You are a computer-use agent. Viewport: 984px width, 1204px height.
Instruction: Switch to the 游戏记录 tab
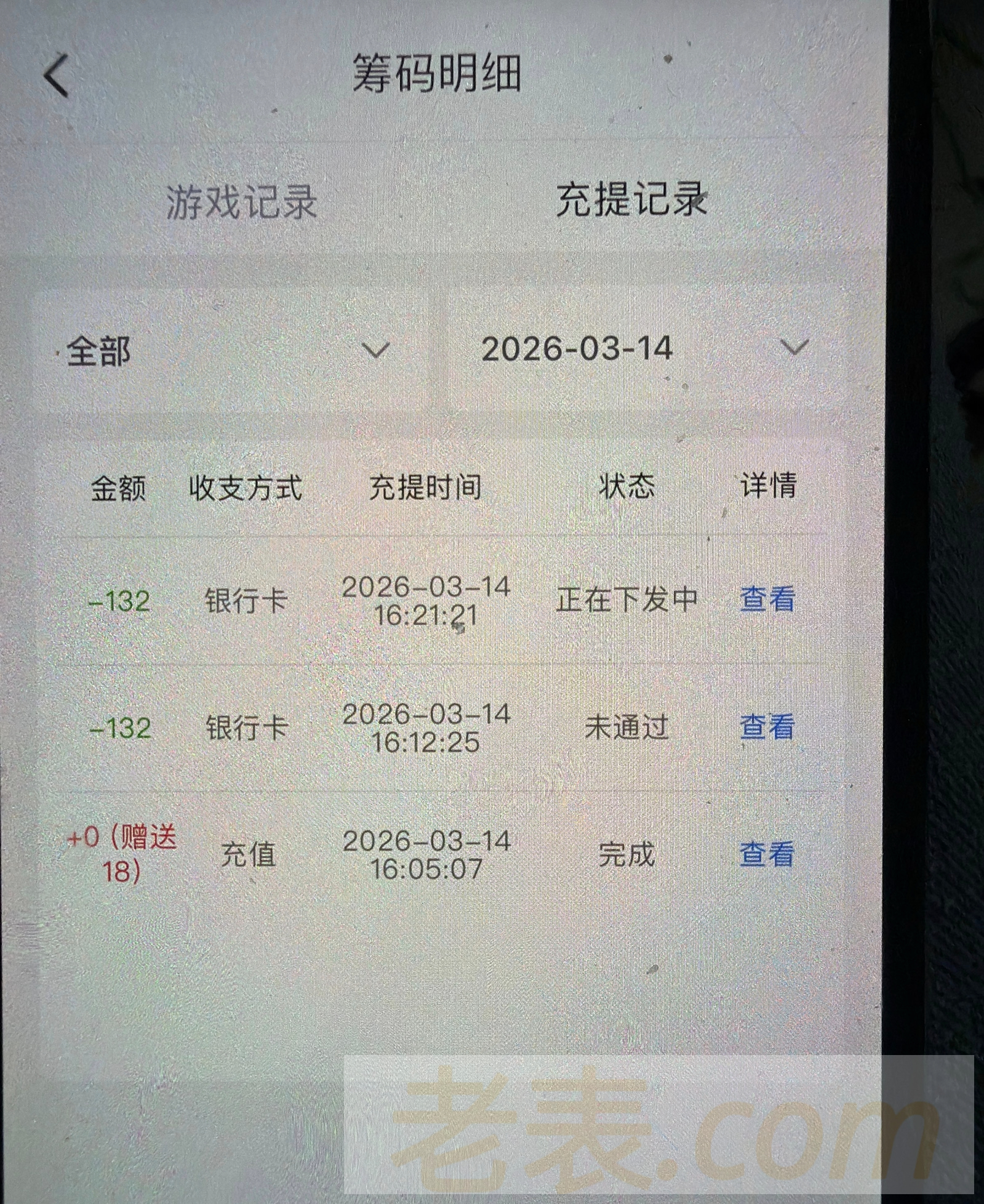point(241,201)
